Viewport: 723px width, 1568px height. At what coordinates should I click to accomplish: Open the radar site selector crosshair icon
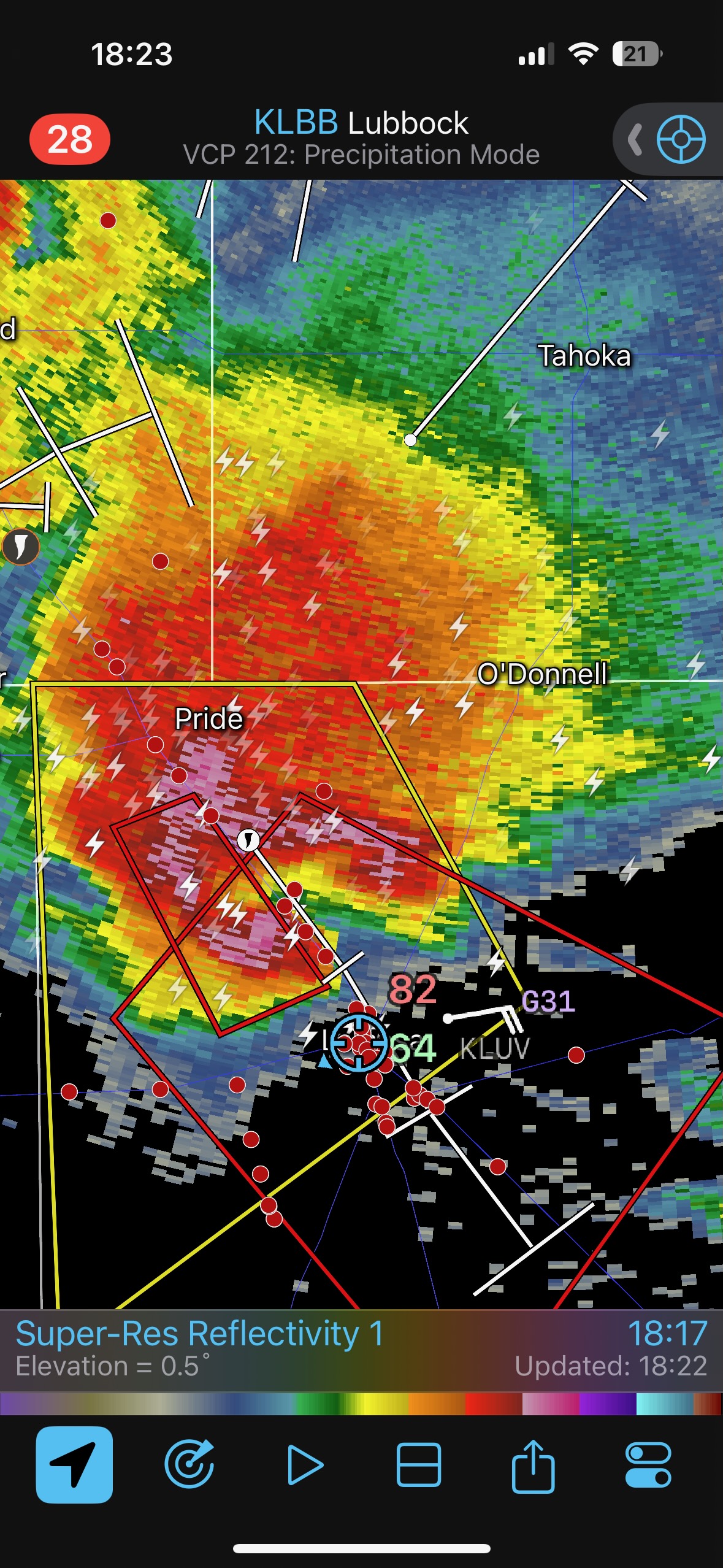pos(680,139)
